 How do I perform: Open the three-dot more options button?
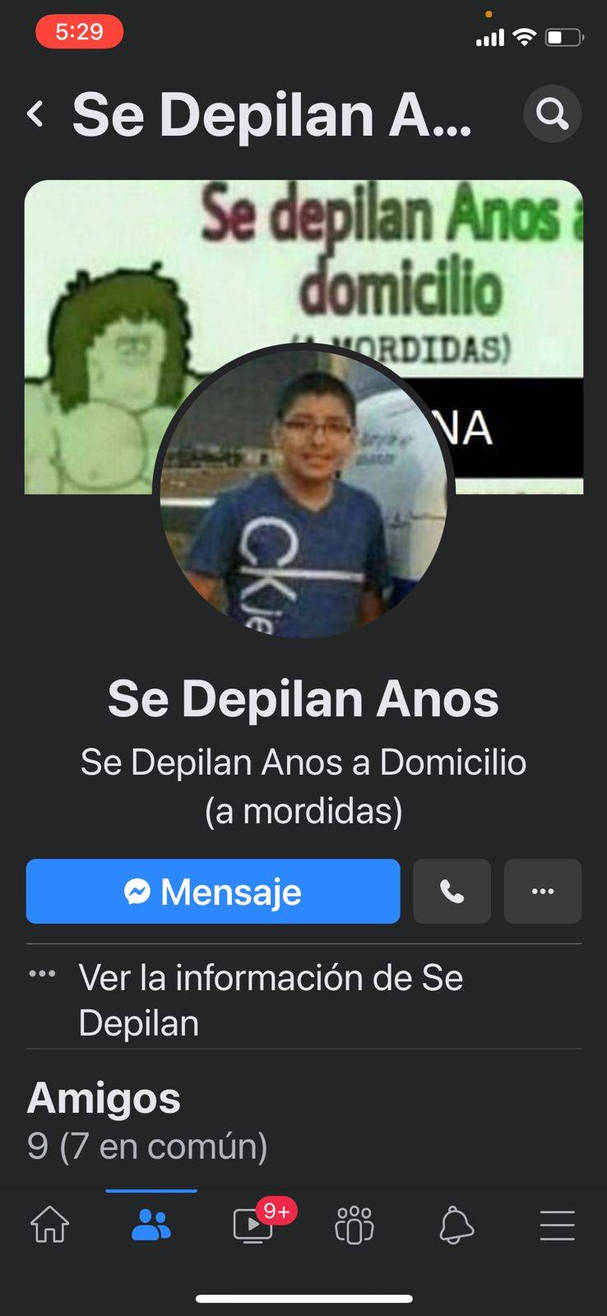click(543, 891)
